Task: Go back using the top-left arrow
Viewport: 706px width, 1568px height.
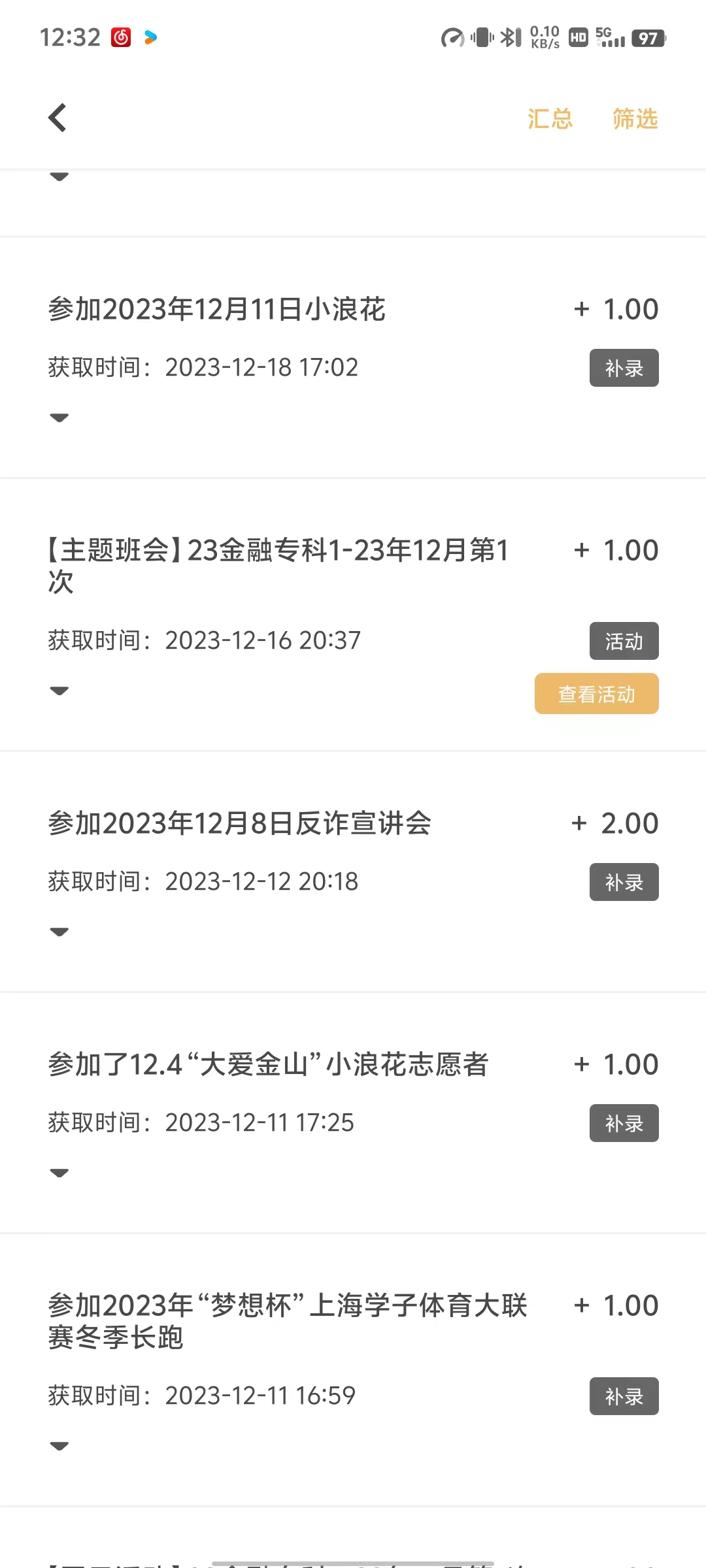Action: tap(58, 118)
